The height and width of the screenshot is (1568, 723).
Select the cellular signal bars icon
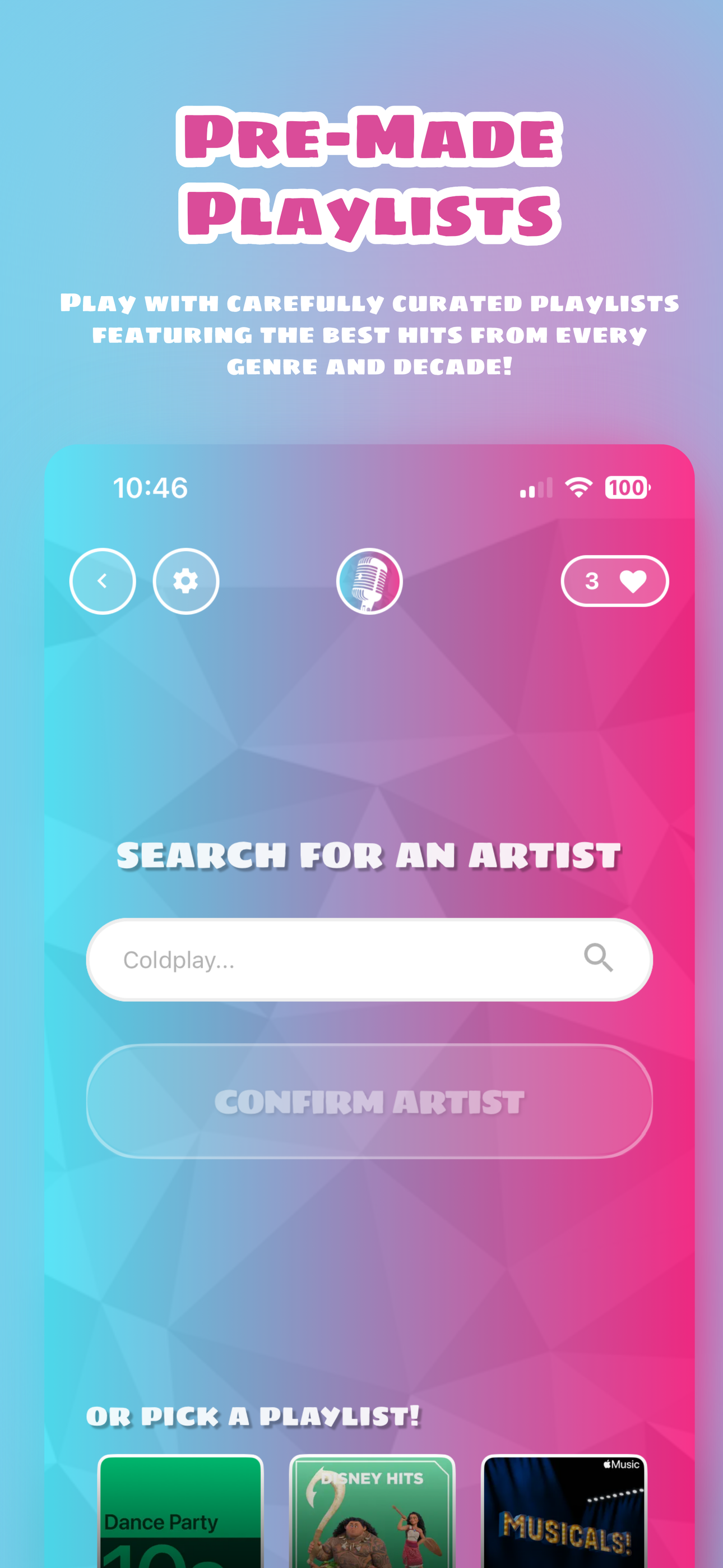536,487
